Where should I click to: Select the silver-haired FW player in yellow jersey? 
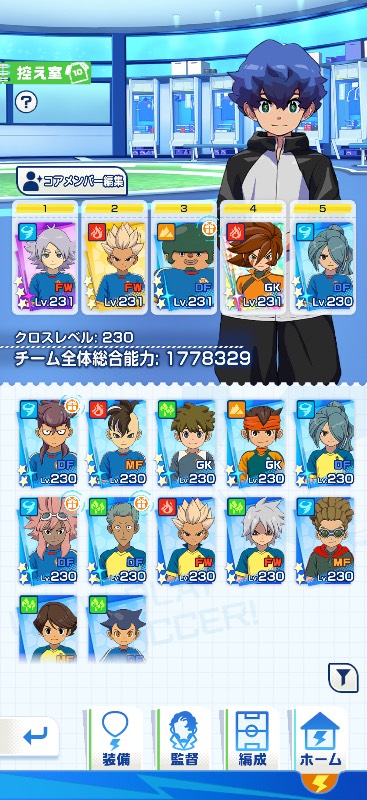pos(255,540)
